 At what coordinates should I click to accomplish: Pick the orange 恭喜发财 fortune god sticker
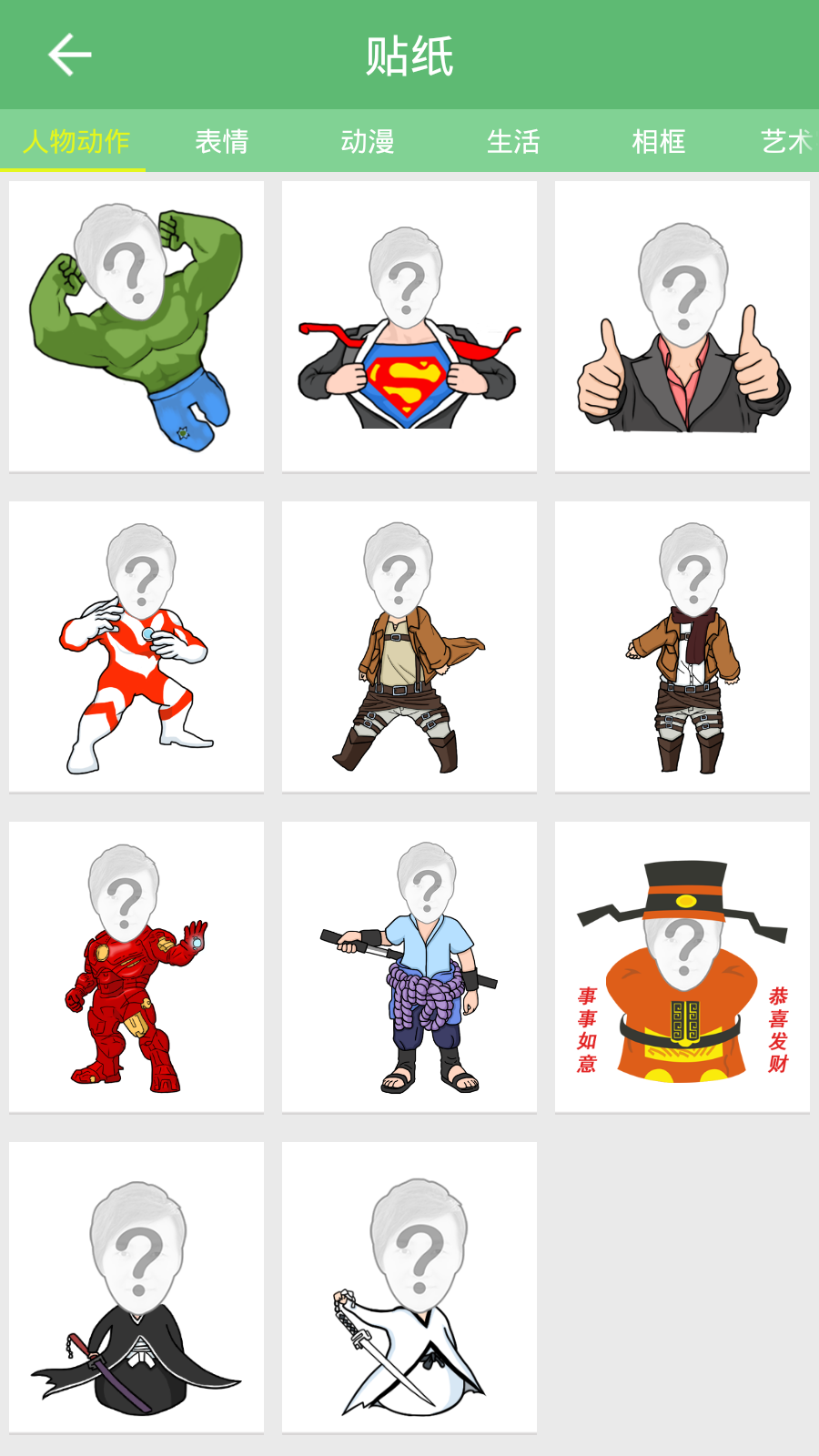[x=682, y=966]
